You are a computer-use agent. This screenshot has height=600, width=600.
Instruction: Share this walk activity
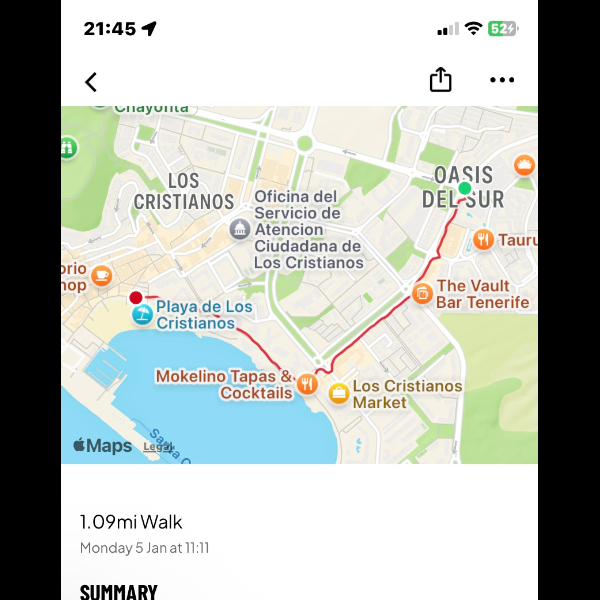click(440, 80)
